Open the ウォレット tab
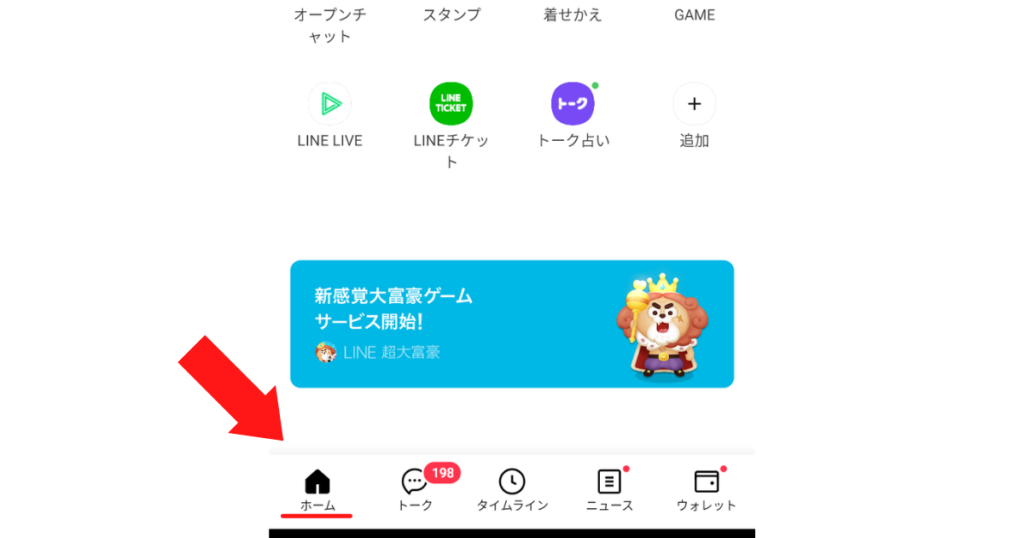Screen dimensions: 1024x538 click(706, 490)
